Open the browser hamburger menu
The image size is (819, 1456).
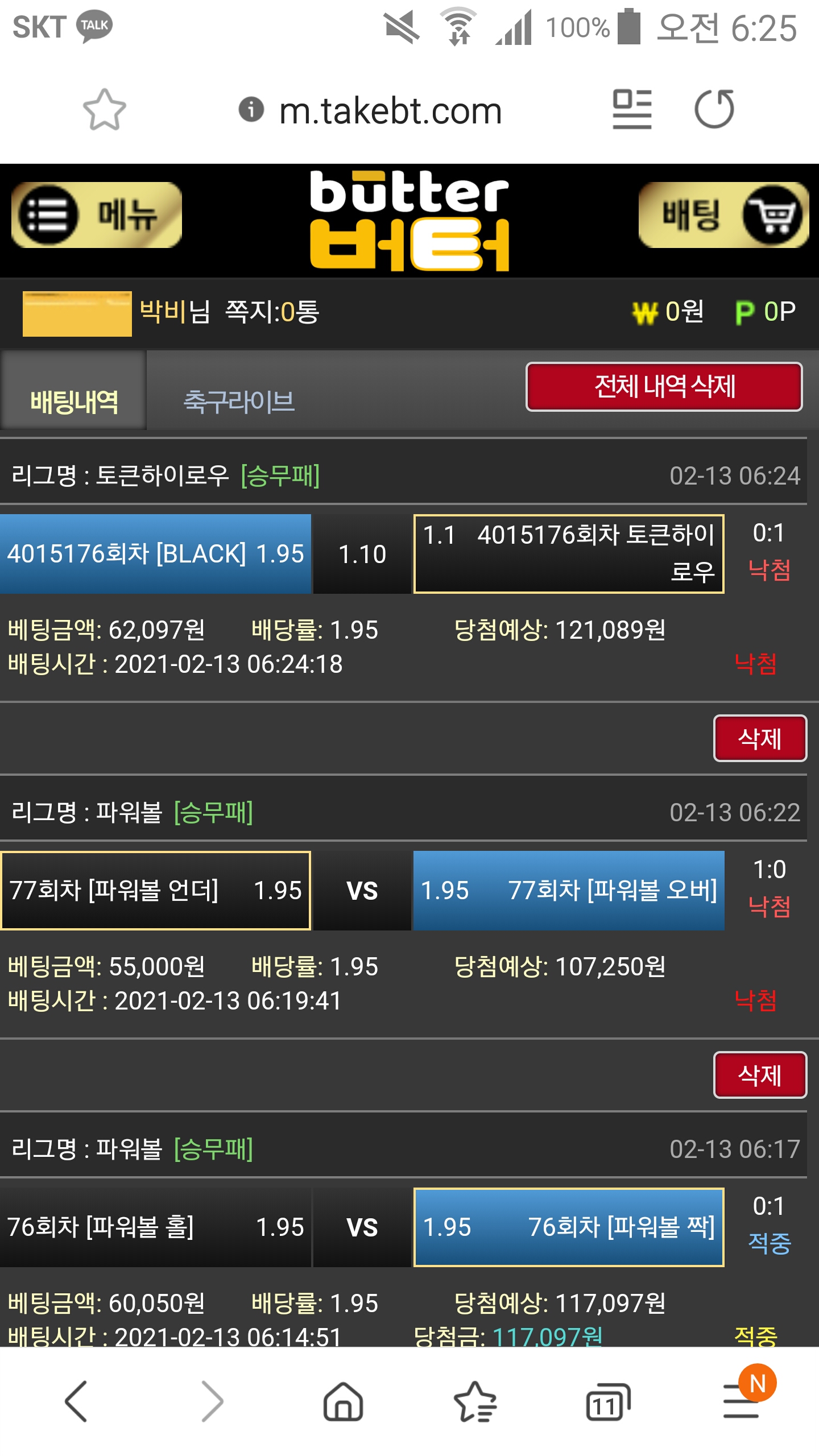click(741, 1401)
